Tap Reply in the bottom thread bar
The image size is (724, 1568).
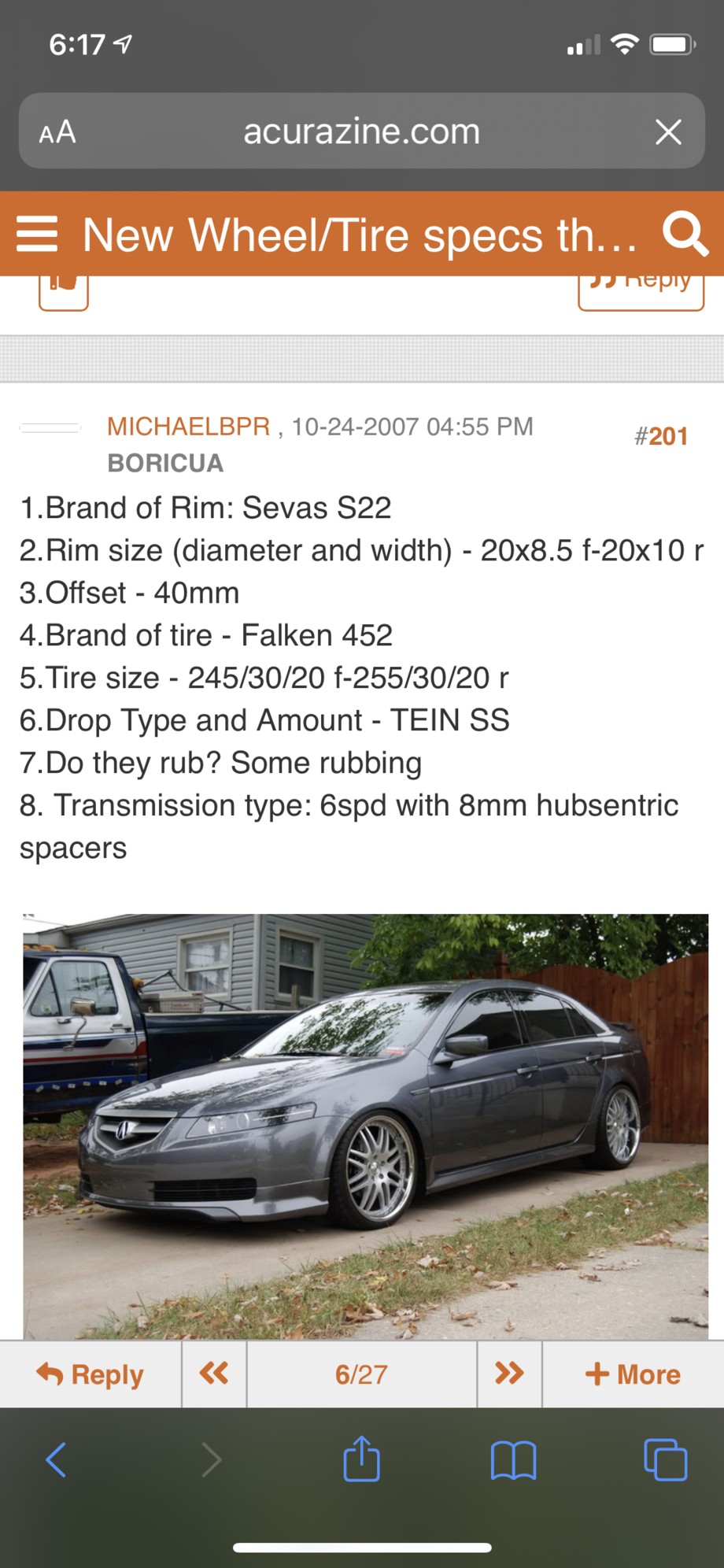[90, 1374]
